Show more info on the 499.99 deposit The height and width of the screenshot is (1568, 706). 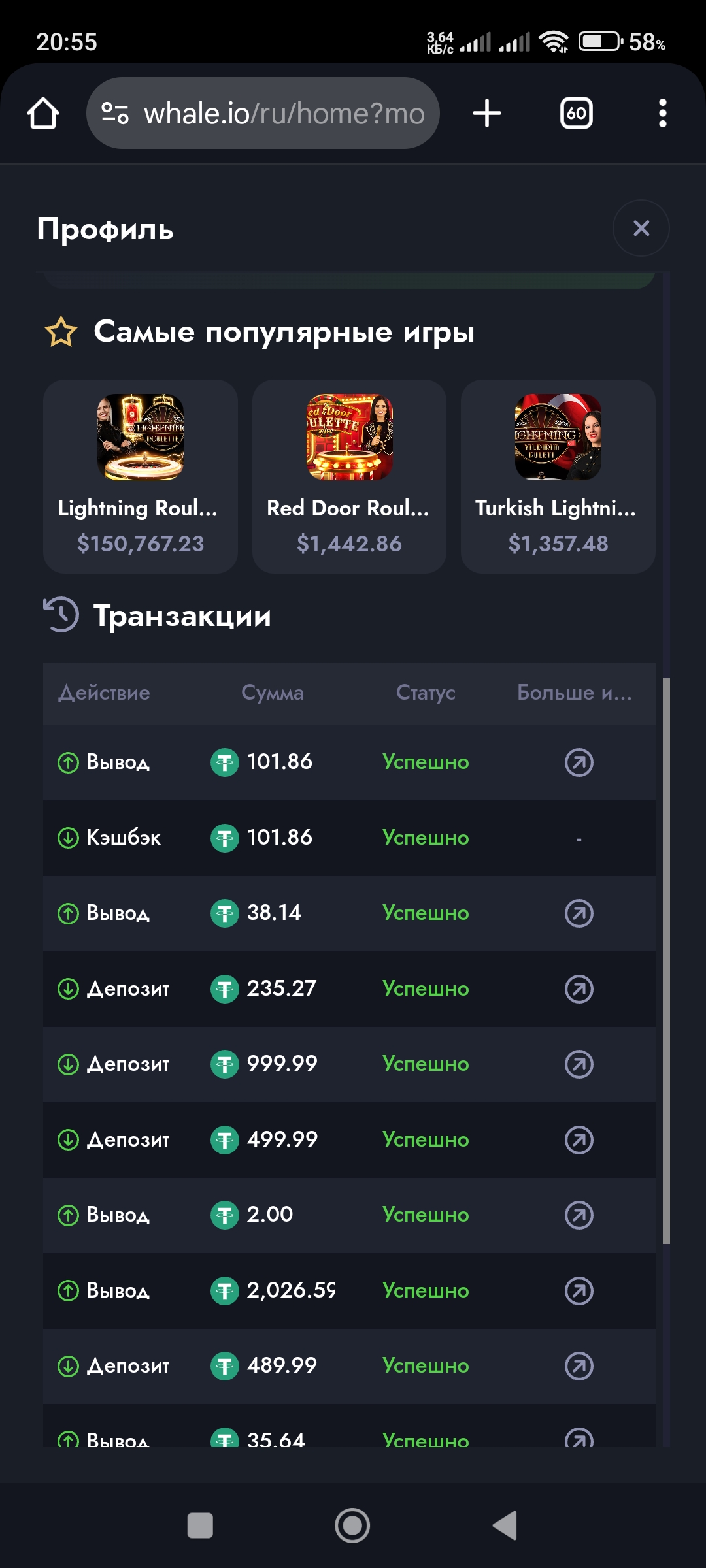pos(579,1140)
